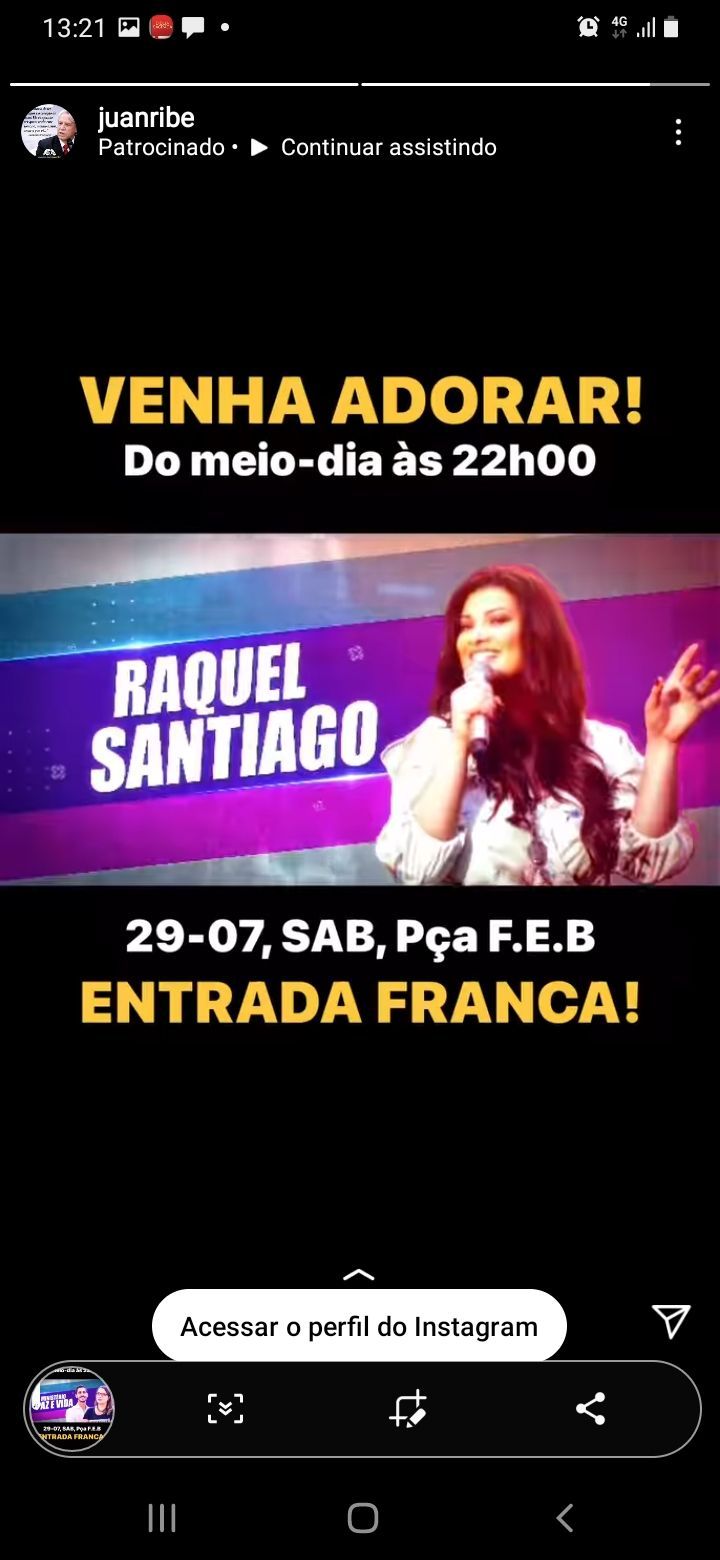Open the story overflow menu
Screen dimensions: 720x1560
click(678, 132)
